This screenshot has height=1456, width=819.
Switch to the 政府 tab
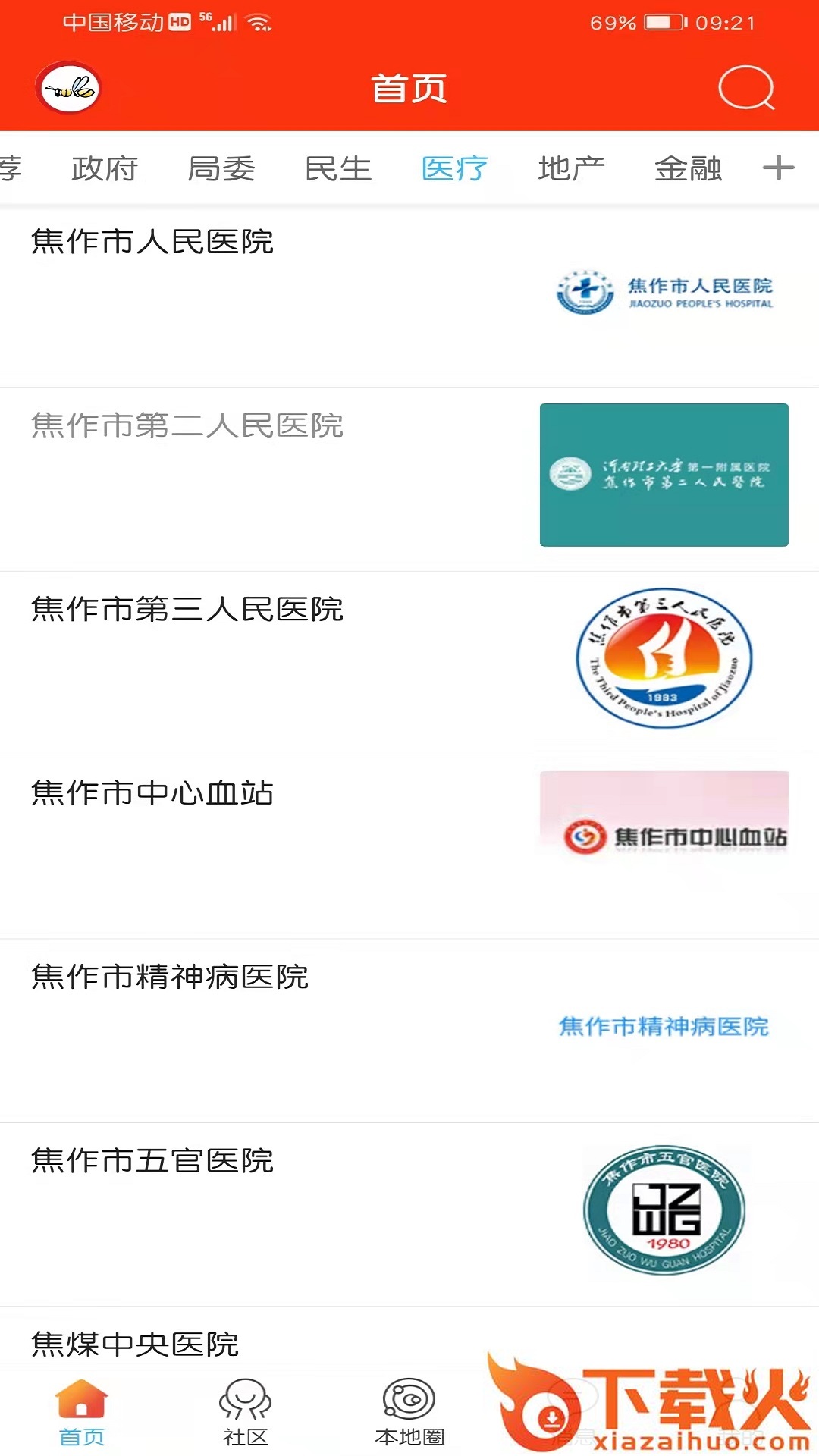pos(105,168)
